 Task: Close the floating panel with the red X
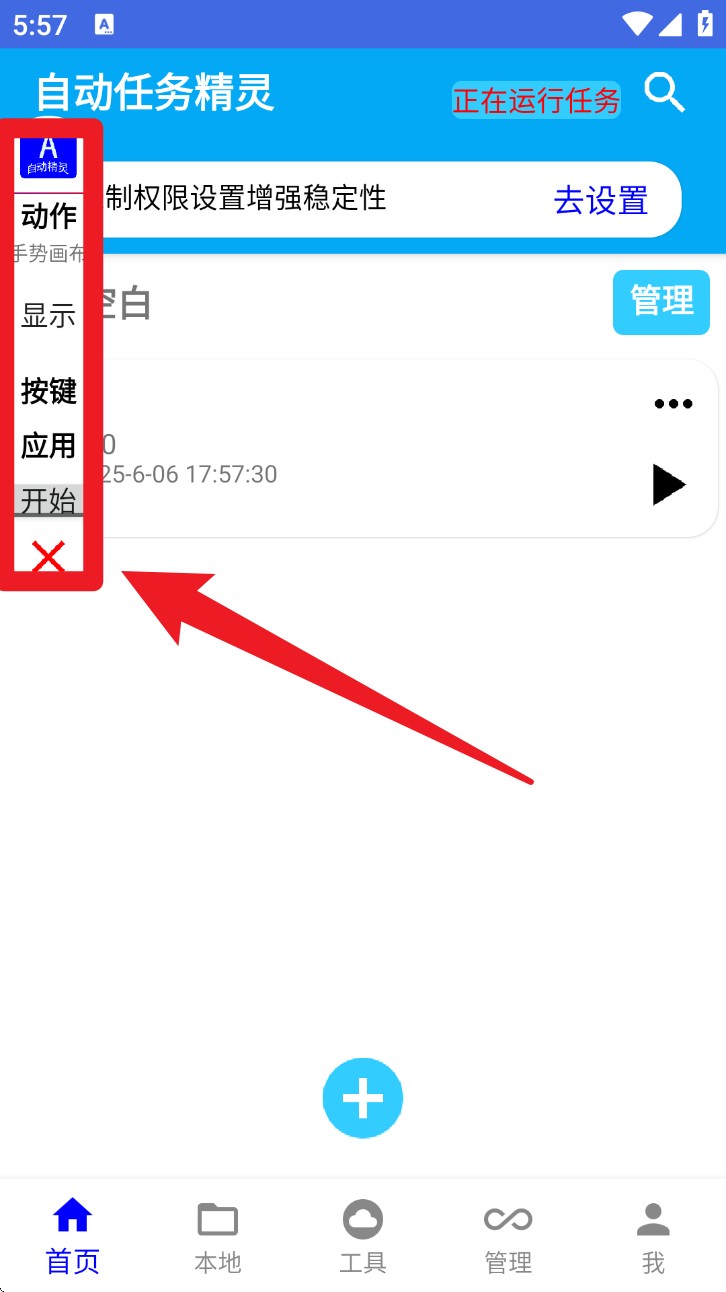tap(48, 556)
